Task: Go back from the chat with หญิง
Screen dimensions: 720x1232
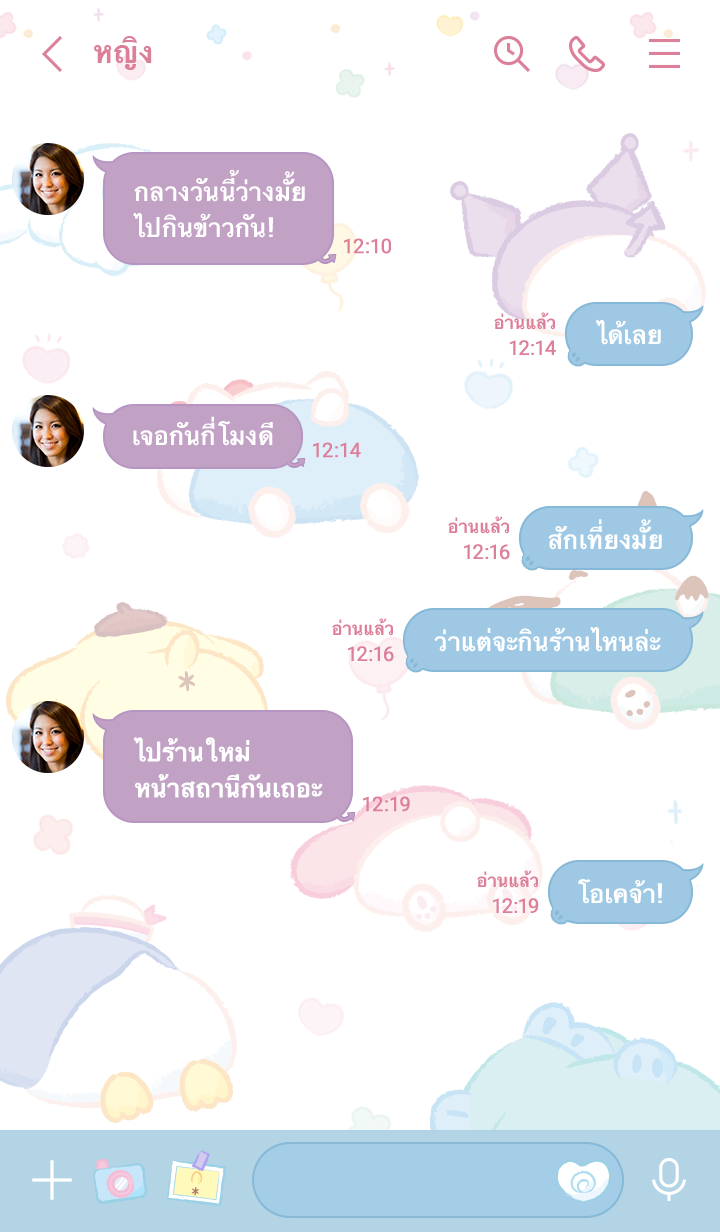Action: tap(53, 54)
